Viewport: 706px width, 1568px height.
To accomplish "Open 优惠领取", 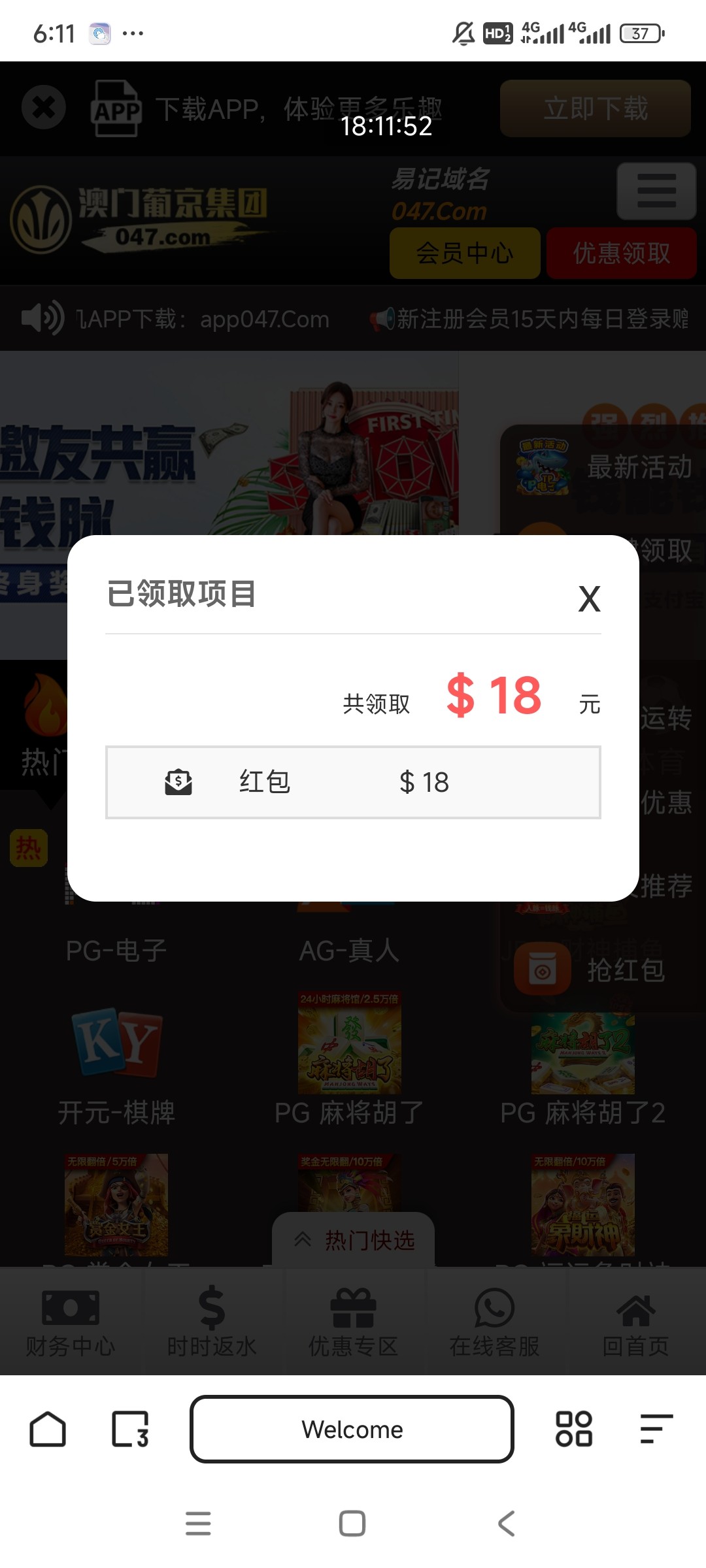I will click(x=621, y=253).
